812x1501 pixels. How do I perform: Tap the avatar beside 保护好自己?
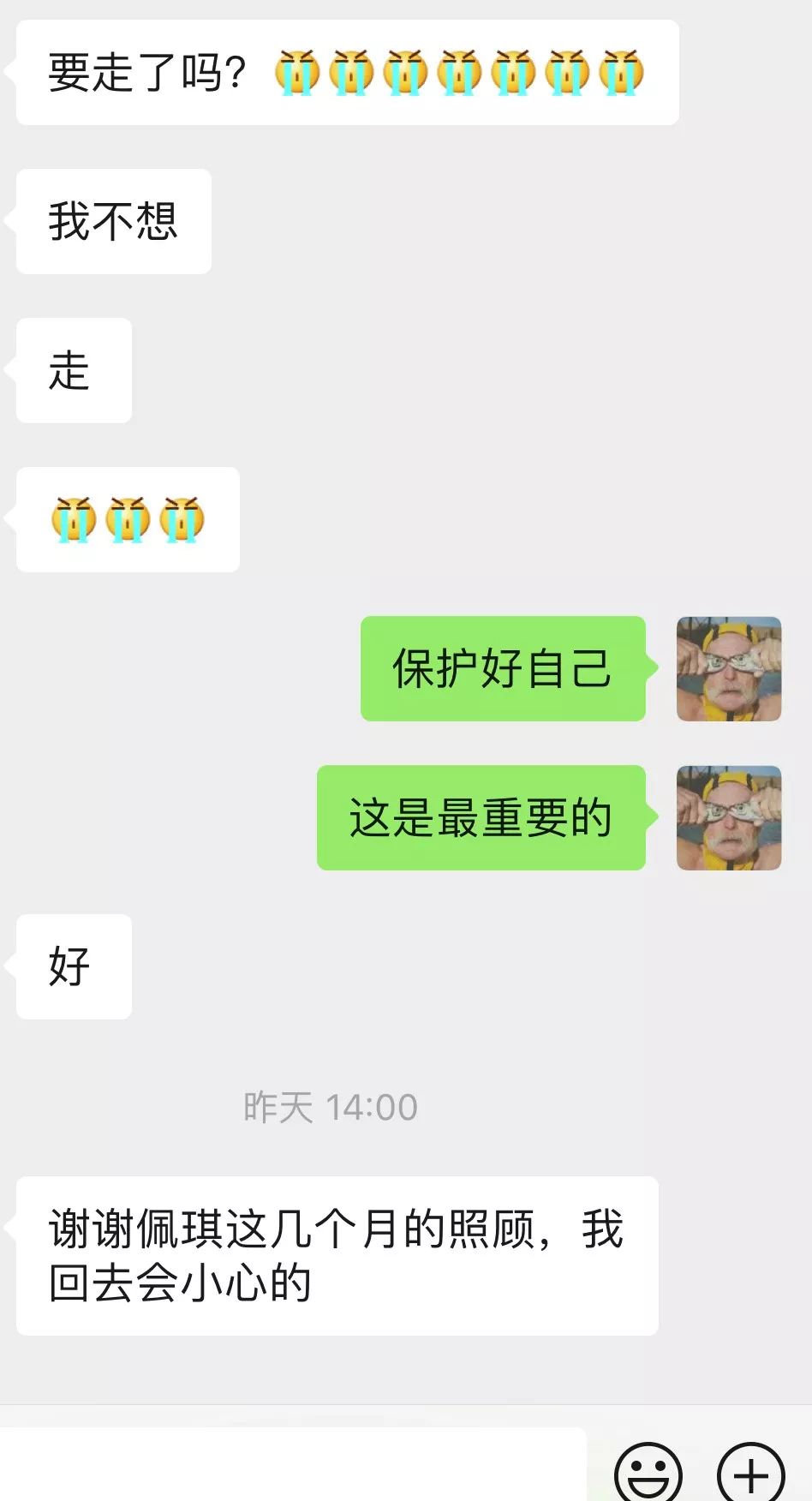click(728, 668)
